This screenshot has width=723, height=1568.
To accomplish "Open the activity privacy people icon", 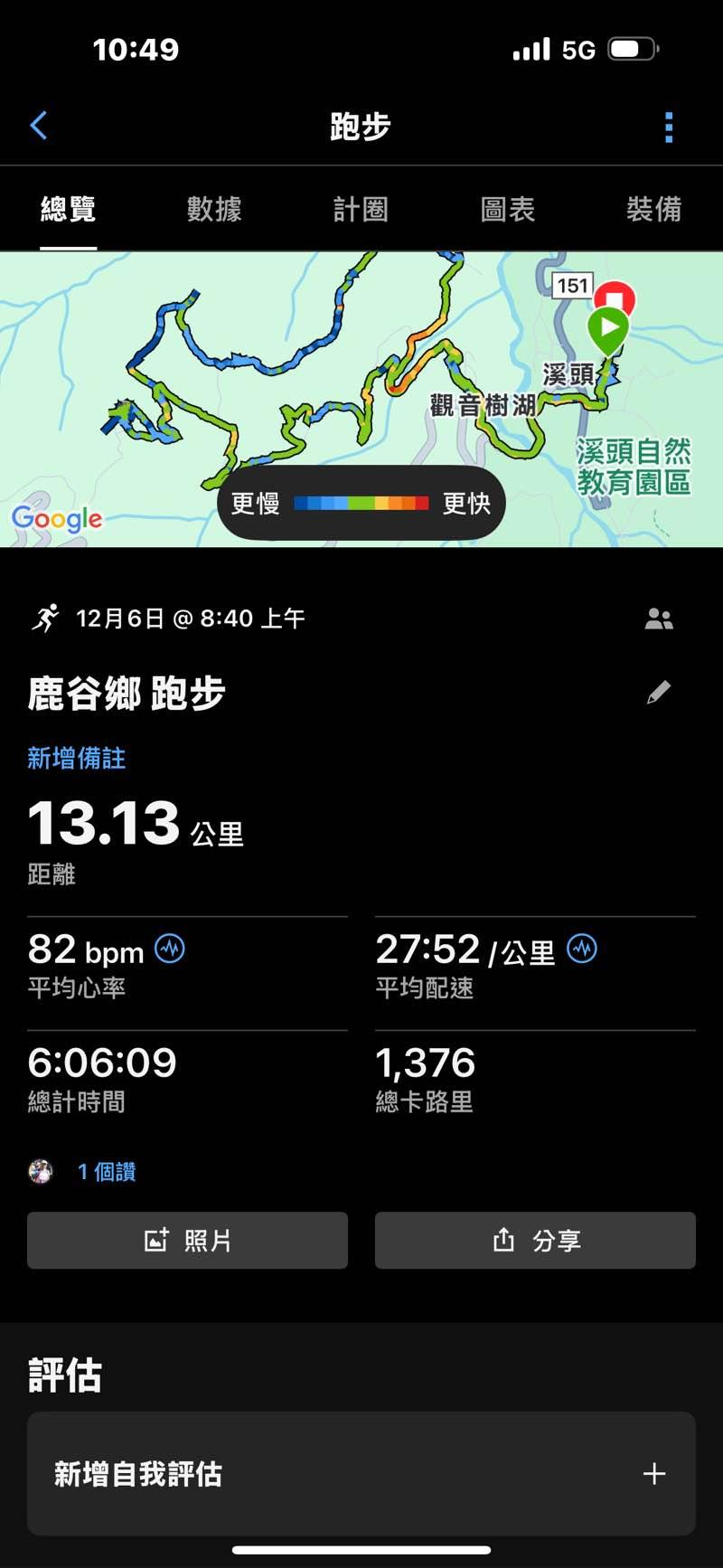I will (659, 619).
